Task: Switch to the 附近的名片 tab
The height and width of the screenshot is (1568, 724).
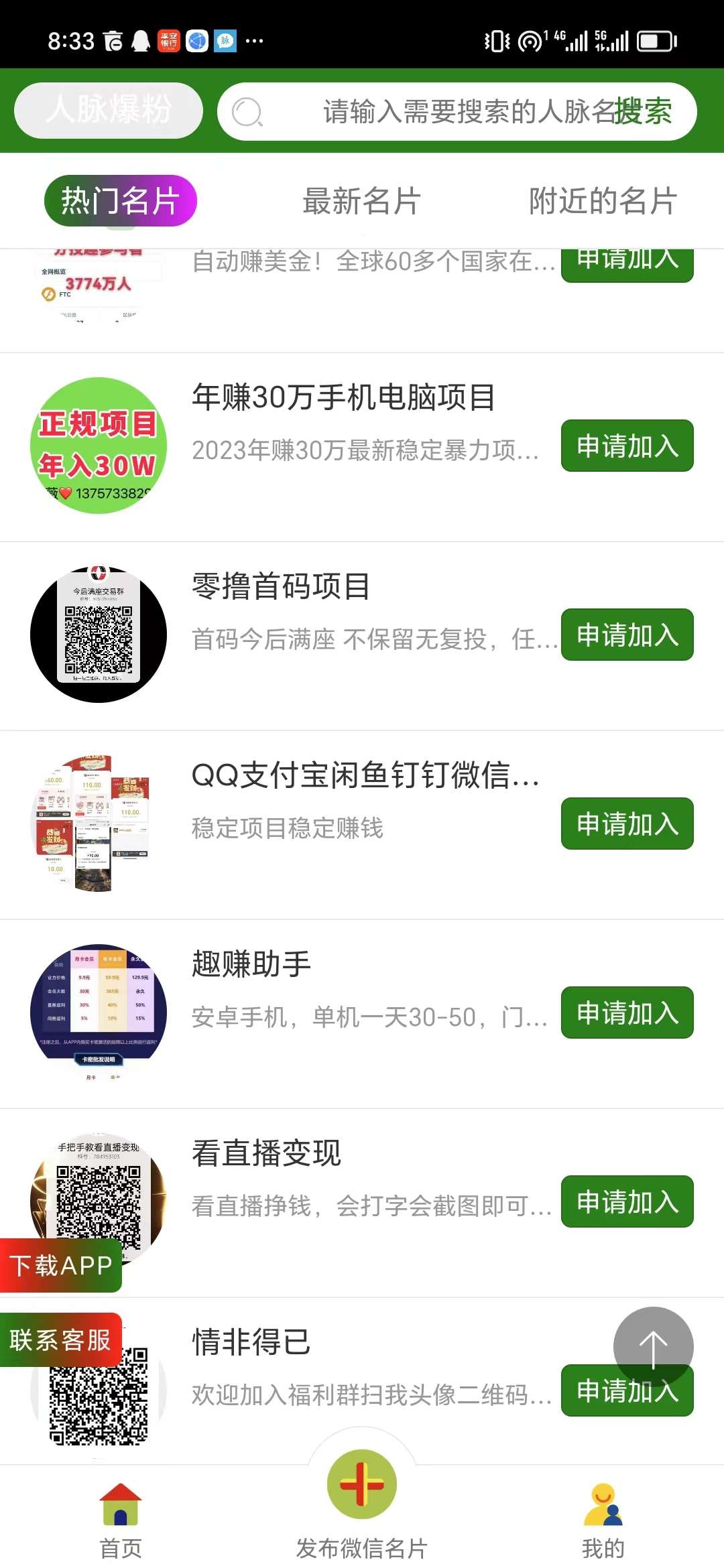Action: coord(603,201)
